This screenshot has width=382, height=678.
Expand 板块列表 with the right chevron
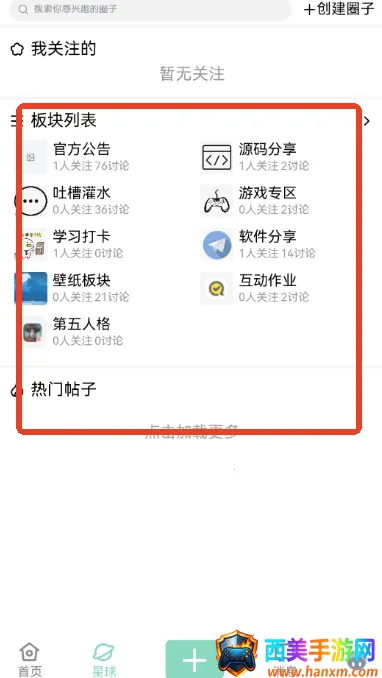[367, 122]
